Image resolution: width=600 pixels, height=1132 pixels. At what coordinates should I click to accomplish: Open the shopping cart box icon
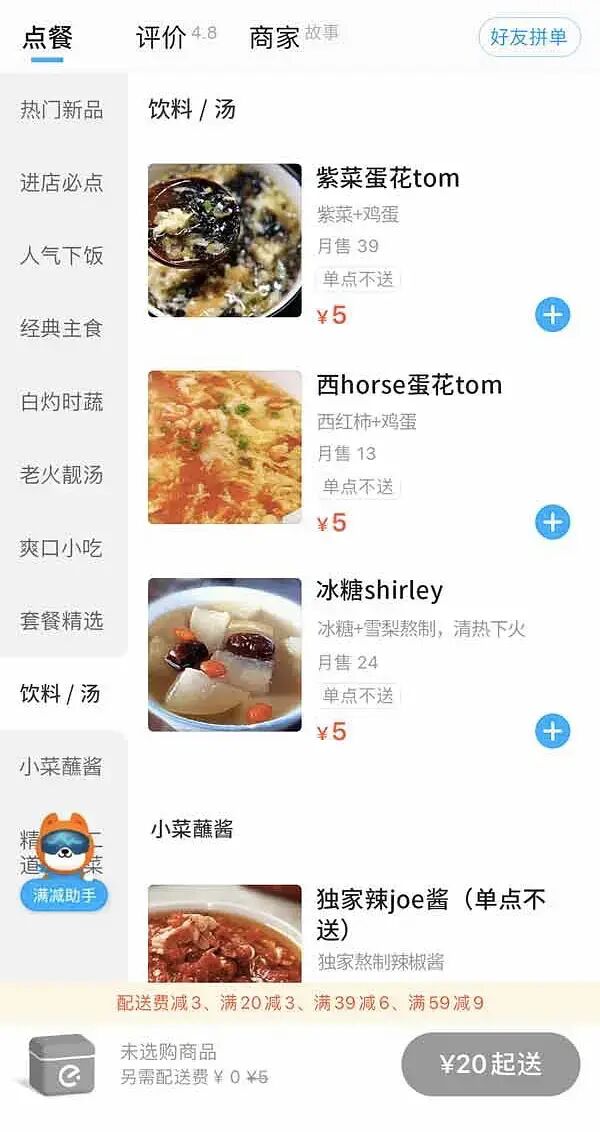pyautogui.click(x=61, y=1064)
